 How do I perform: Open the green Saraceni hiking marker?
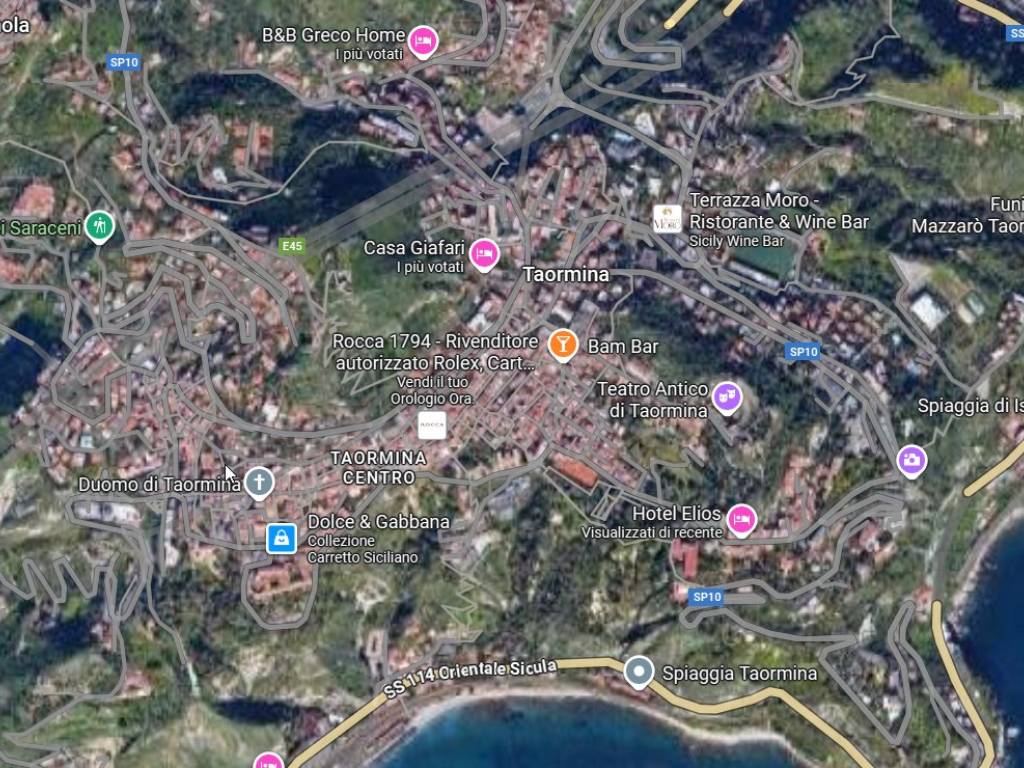click(x=99, y=226)
